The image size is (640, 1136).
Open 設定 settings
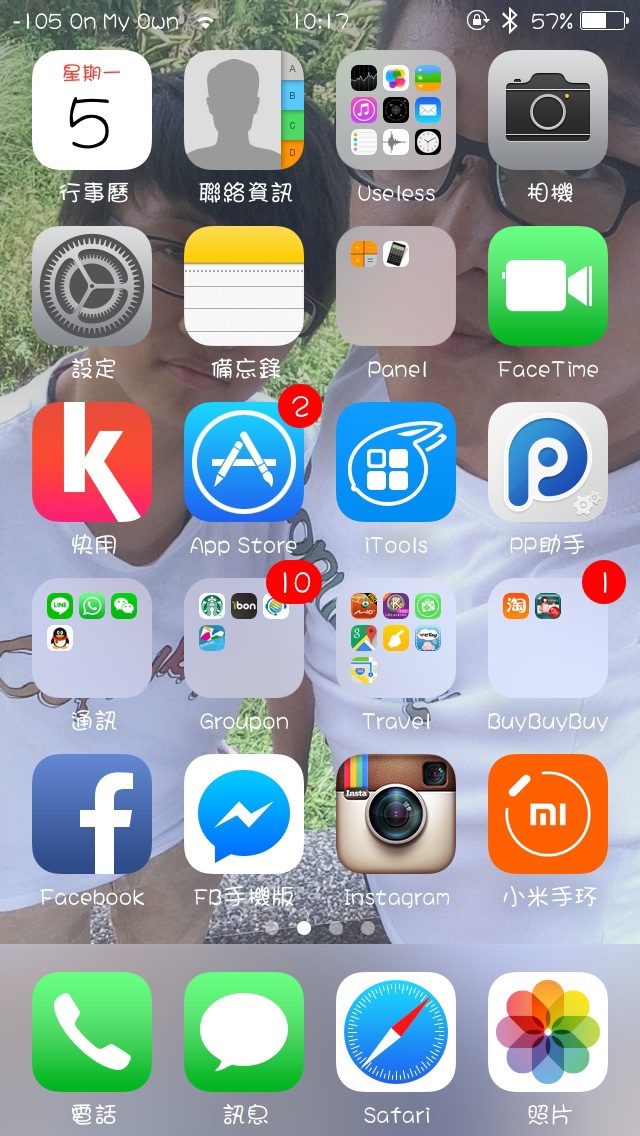click(x=92, y=286)
